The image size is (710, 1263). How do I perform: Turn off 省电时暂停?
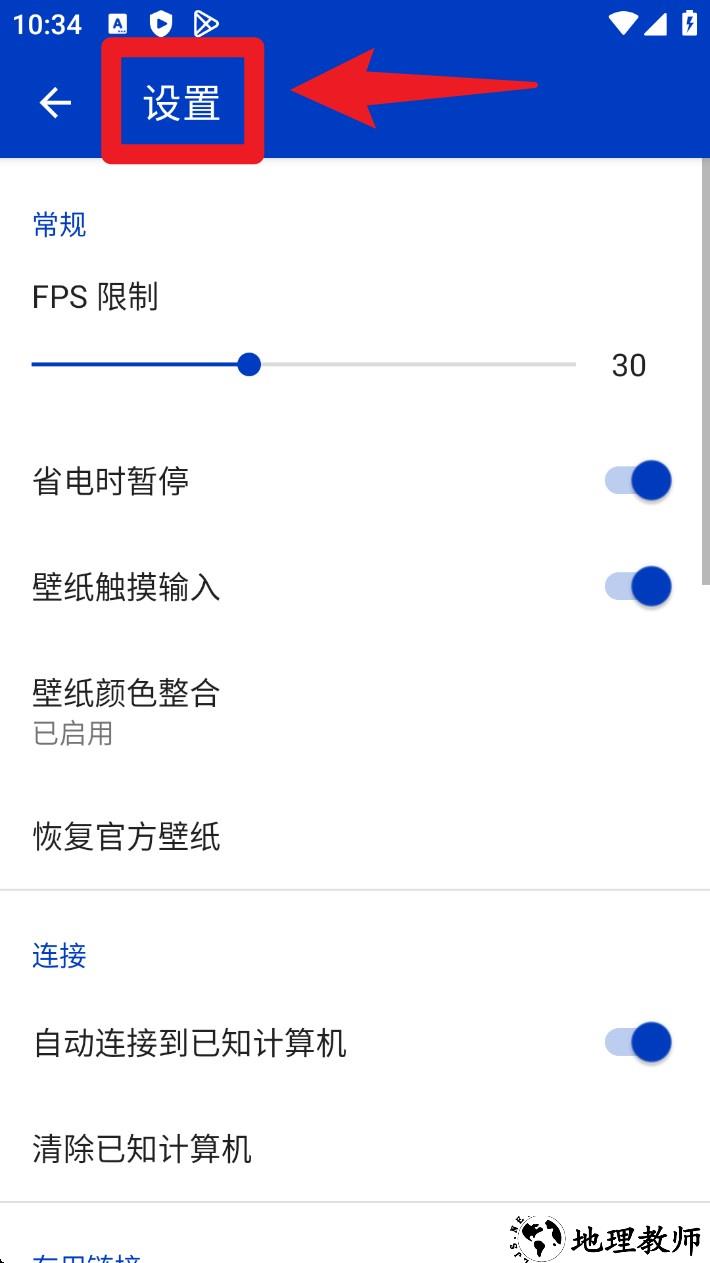638,481
